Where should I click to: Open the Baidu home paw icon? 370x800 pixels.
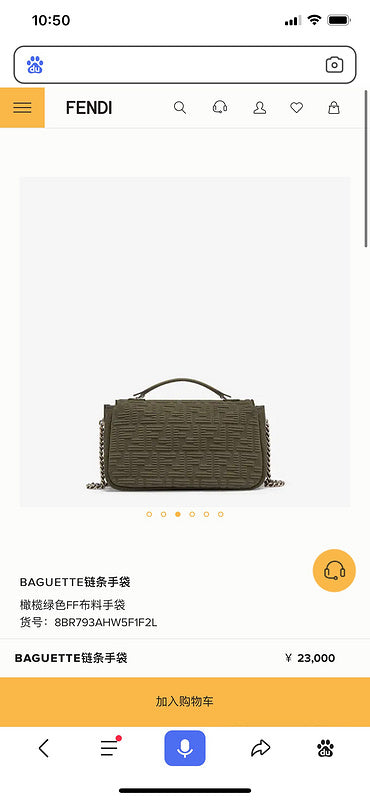[x=325, y=748]
